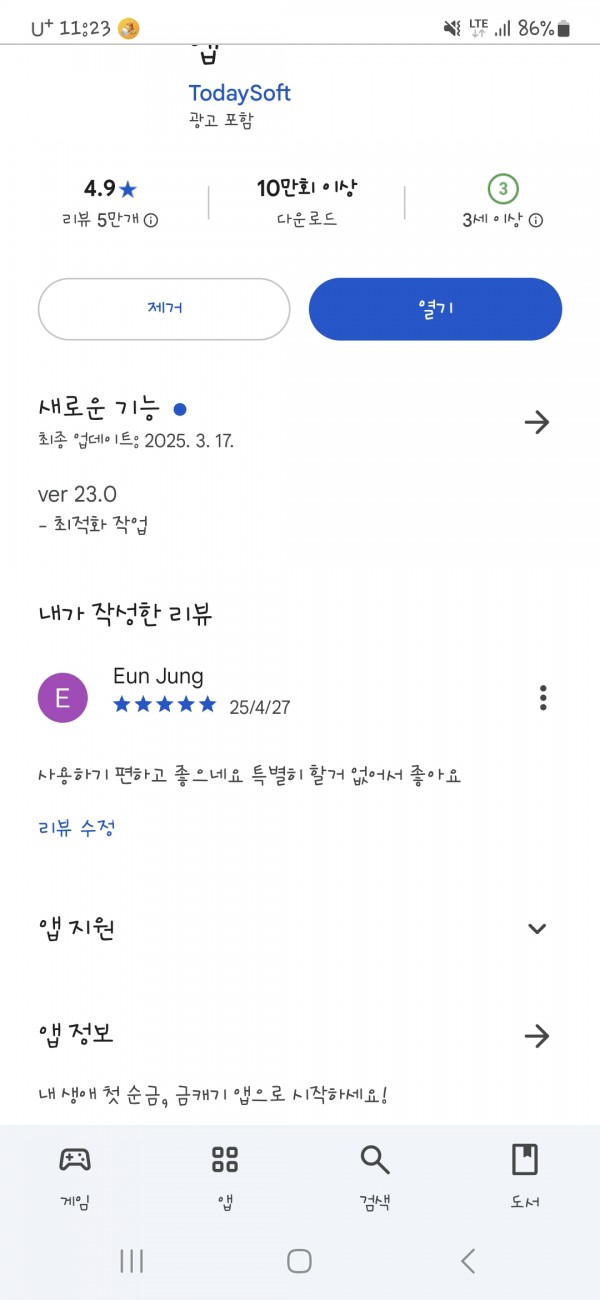Open the TodaySoft developer link
Image resolution: width=600 pixels, height=1300 pixels.
(x=239, y=93)
